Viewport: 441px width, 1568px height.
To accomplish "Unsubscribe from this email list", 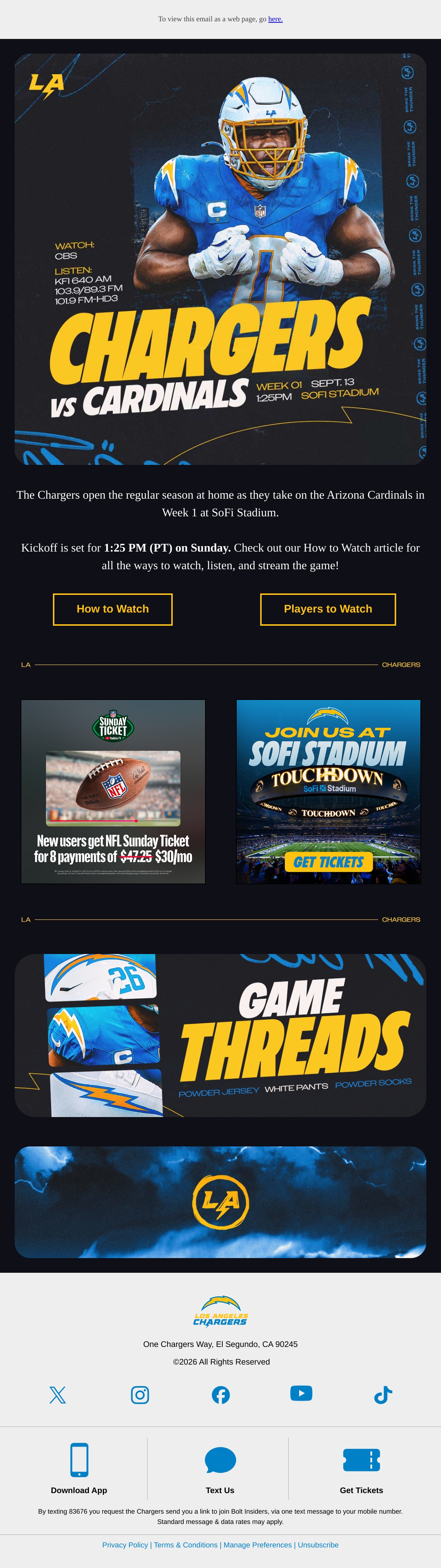I will tap(318, 1544).
